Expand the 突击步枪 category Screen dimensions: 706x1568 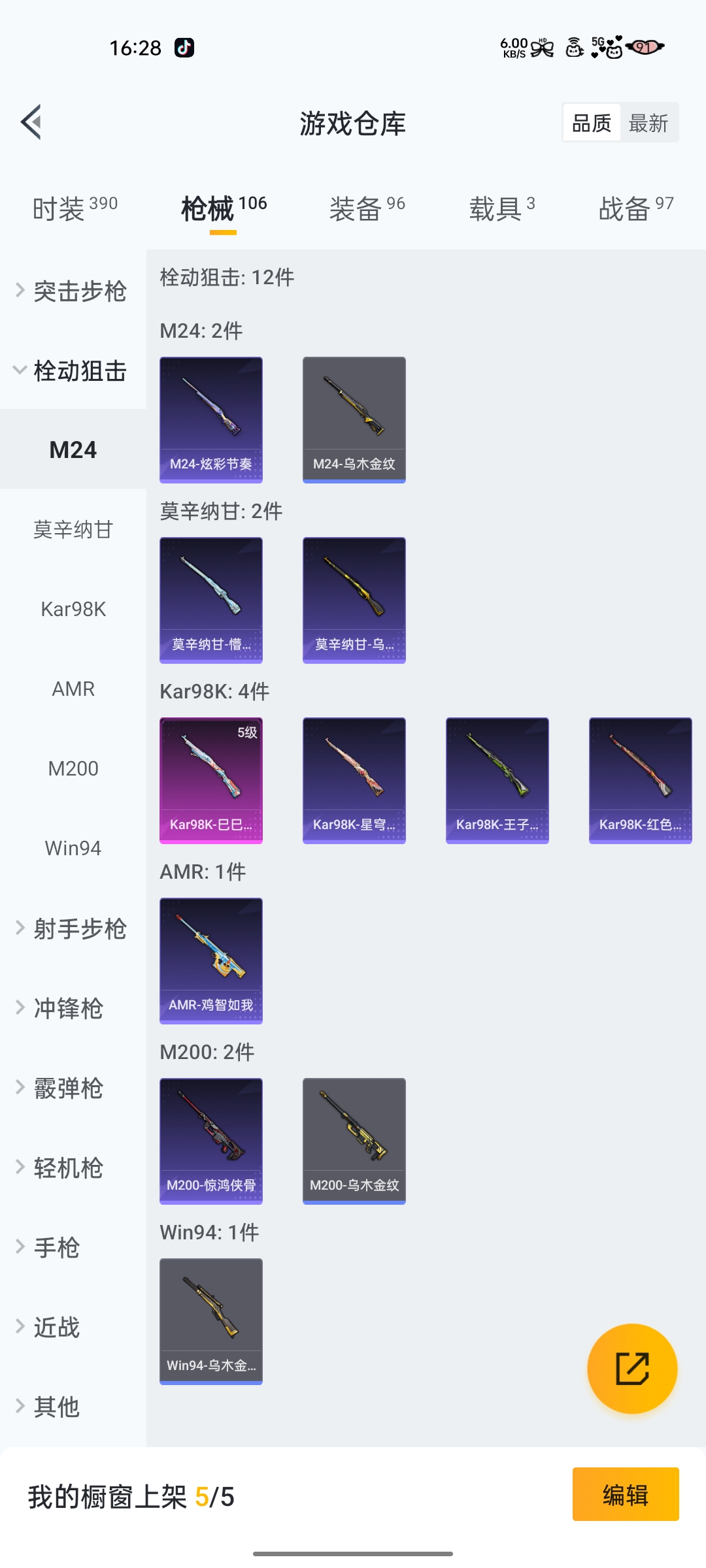[72, 291]
